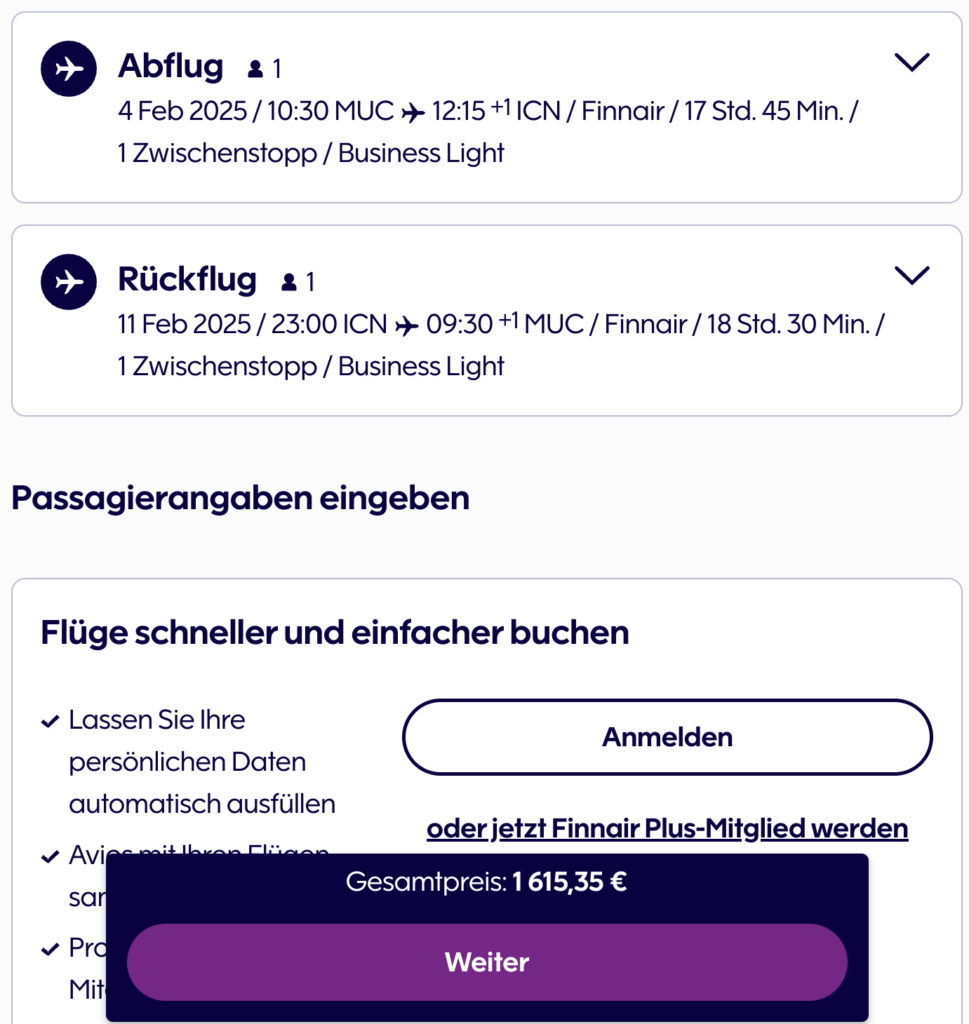Continue with the Weiter button

click(x=487, y=962)
